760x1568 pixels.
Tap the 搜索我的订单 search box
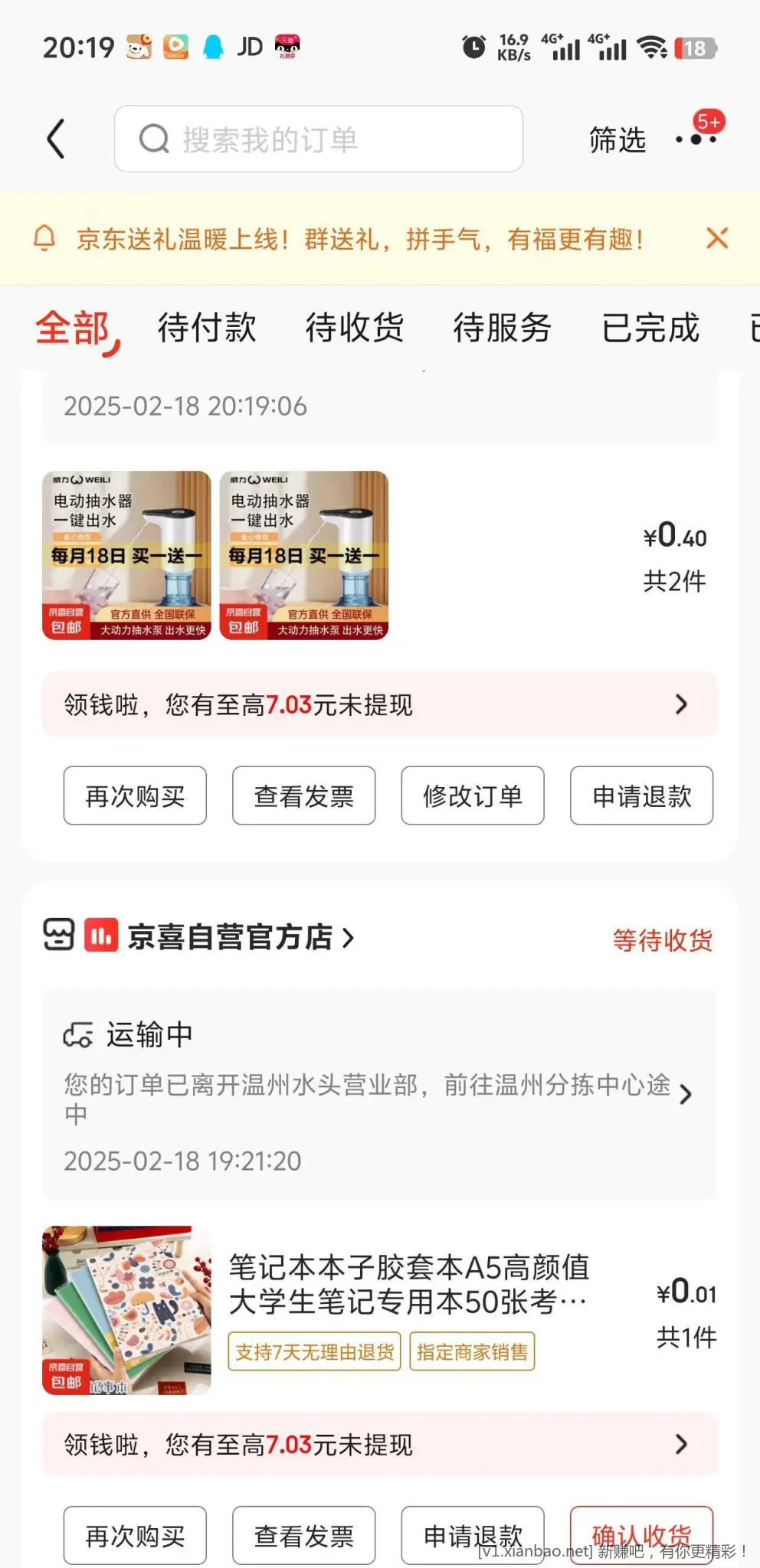tap(318, 139)
